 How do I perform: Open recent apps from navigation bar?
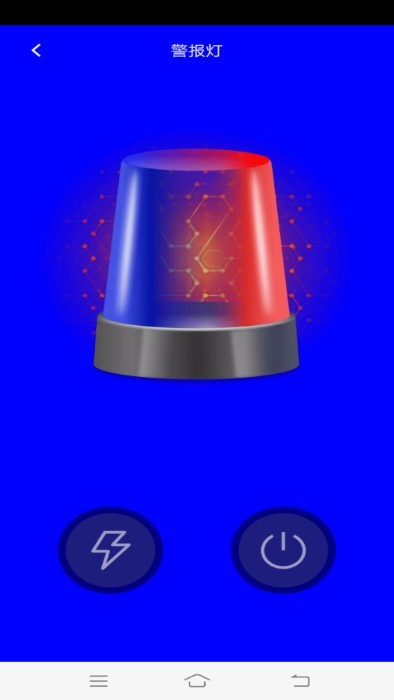pos(99,681)
